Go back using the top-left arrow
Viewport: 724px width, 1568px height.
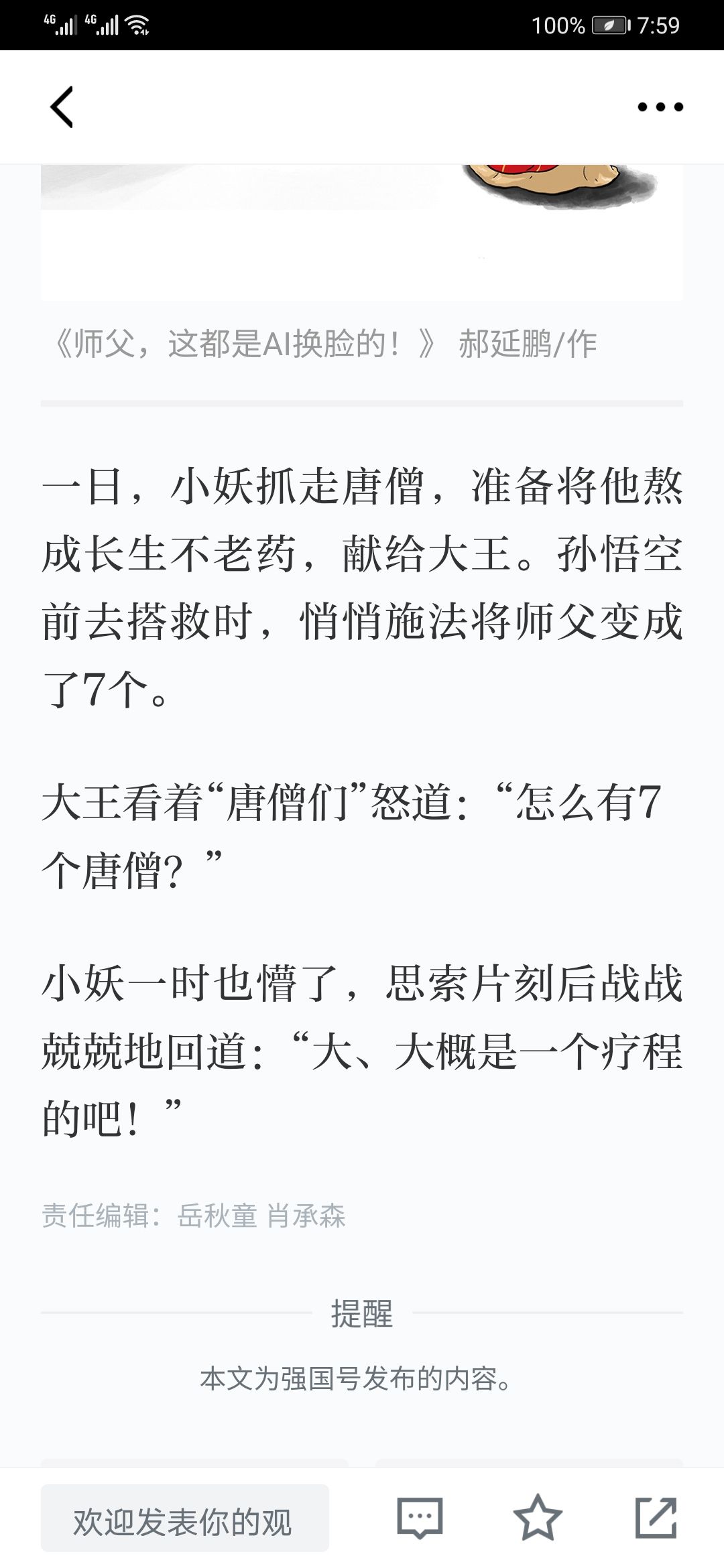click(x=62, y=107)
